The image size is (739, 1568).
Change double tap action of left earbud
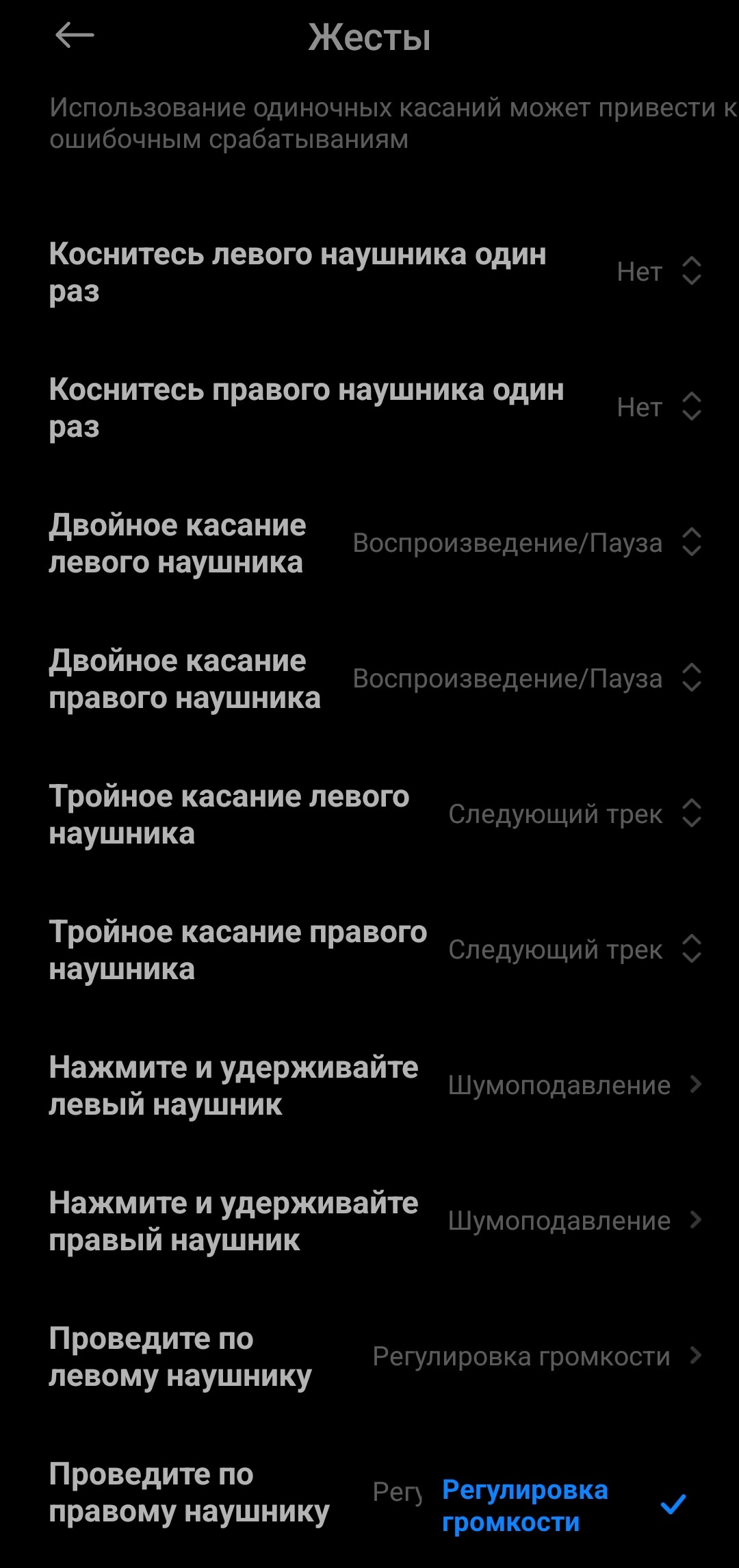(527, 543)
